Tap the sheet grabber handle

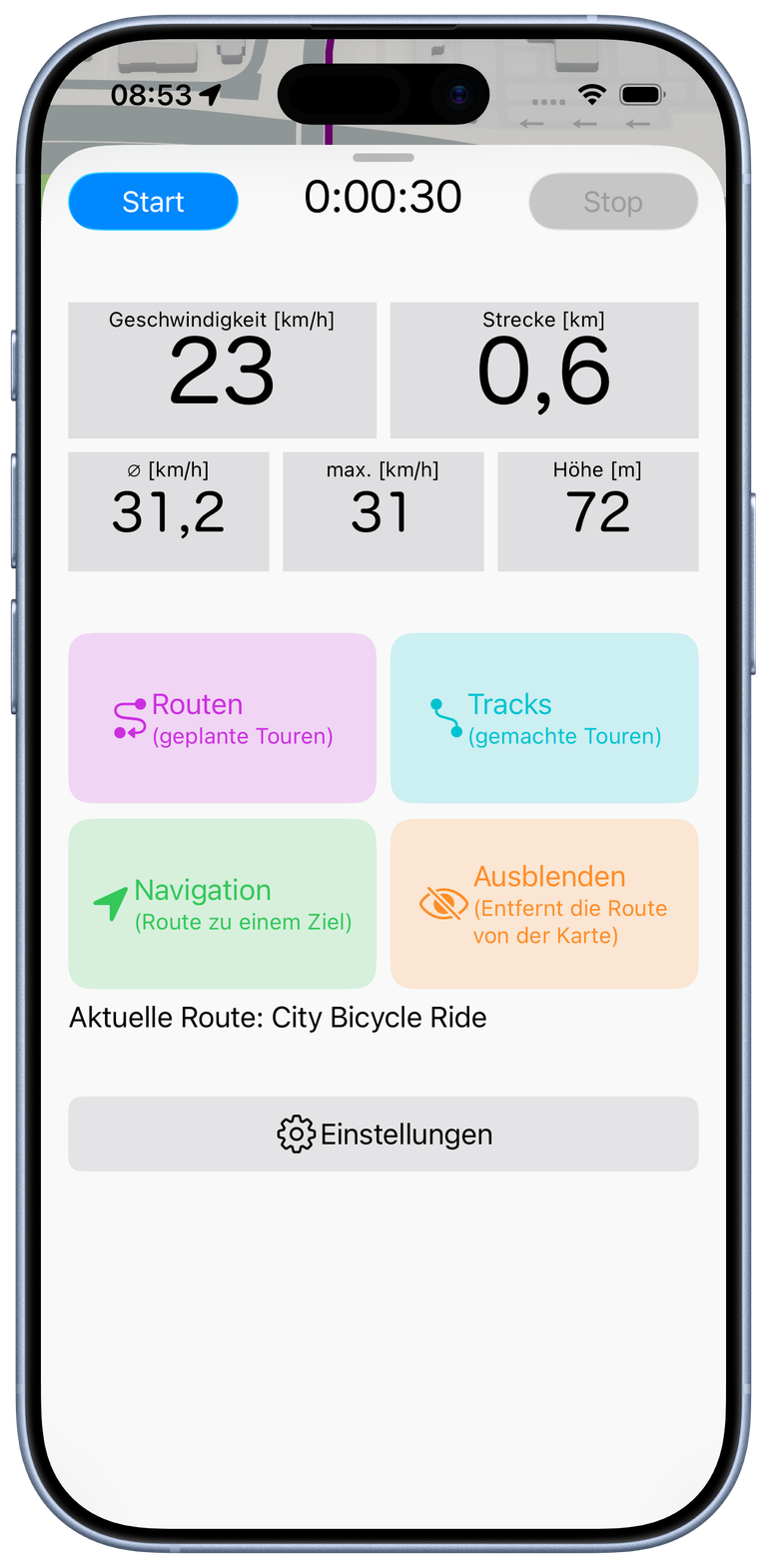click(x=383, y=158)
